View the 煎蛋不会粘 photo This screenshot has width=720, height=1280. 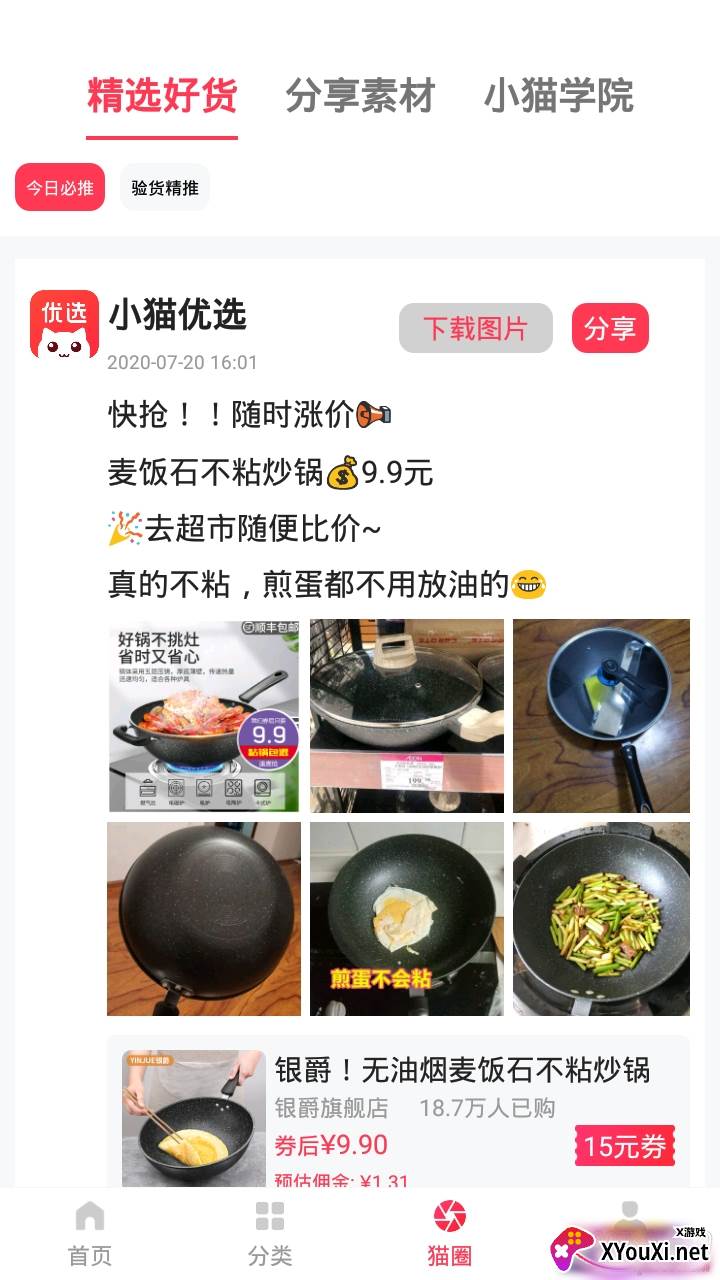pos(407,919)
